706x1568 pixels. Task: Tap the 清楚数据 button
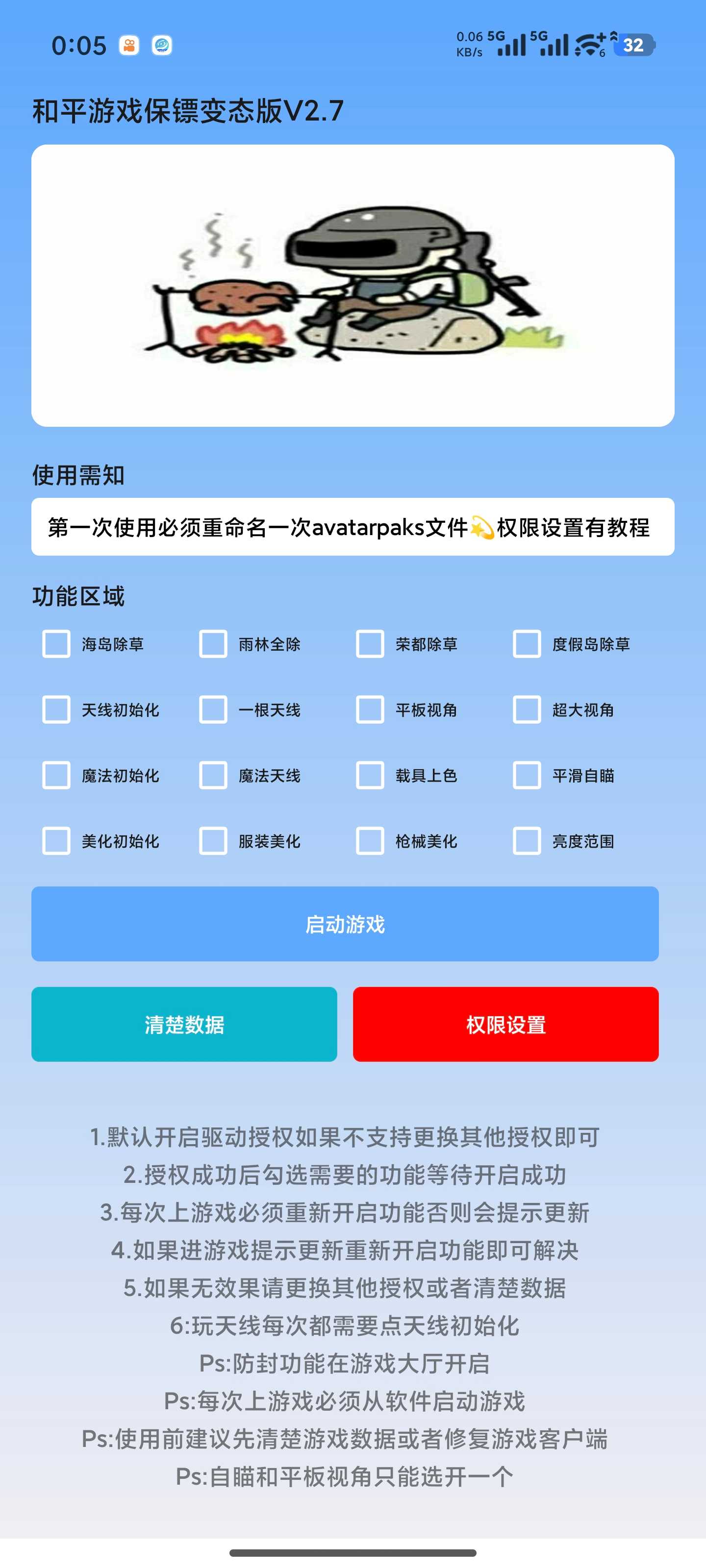pos(184,1025)
